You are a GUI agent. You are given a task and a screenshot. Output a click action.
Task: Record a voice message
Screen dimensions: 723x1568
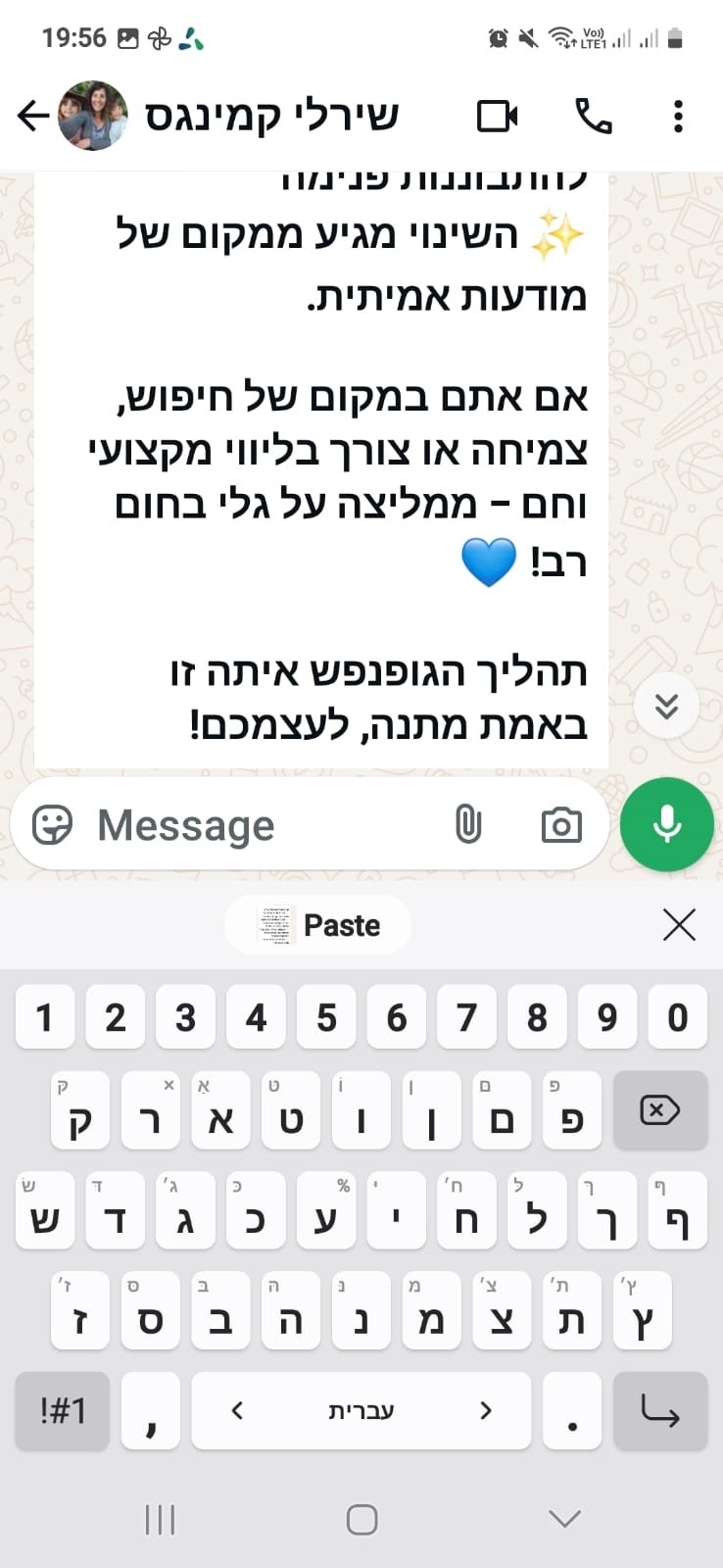pos(667,824)
